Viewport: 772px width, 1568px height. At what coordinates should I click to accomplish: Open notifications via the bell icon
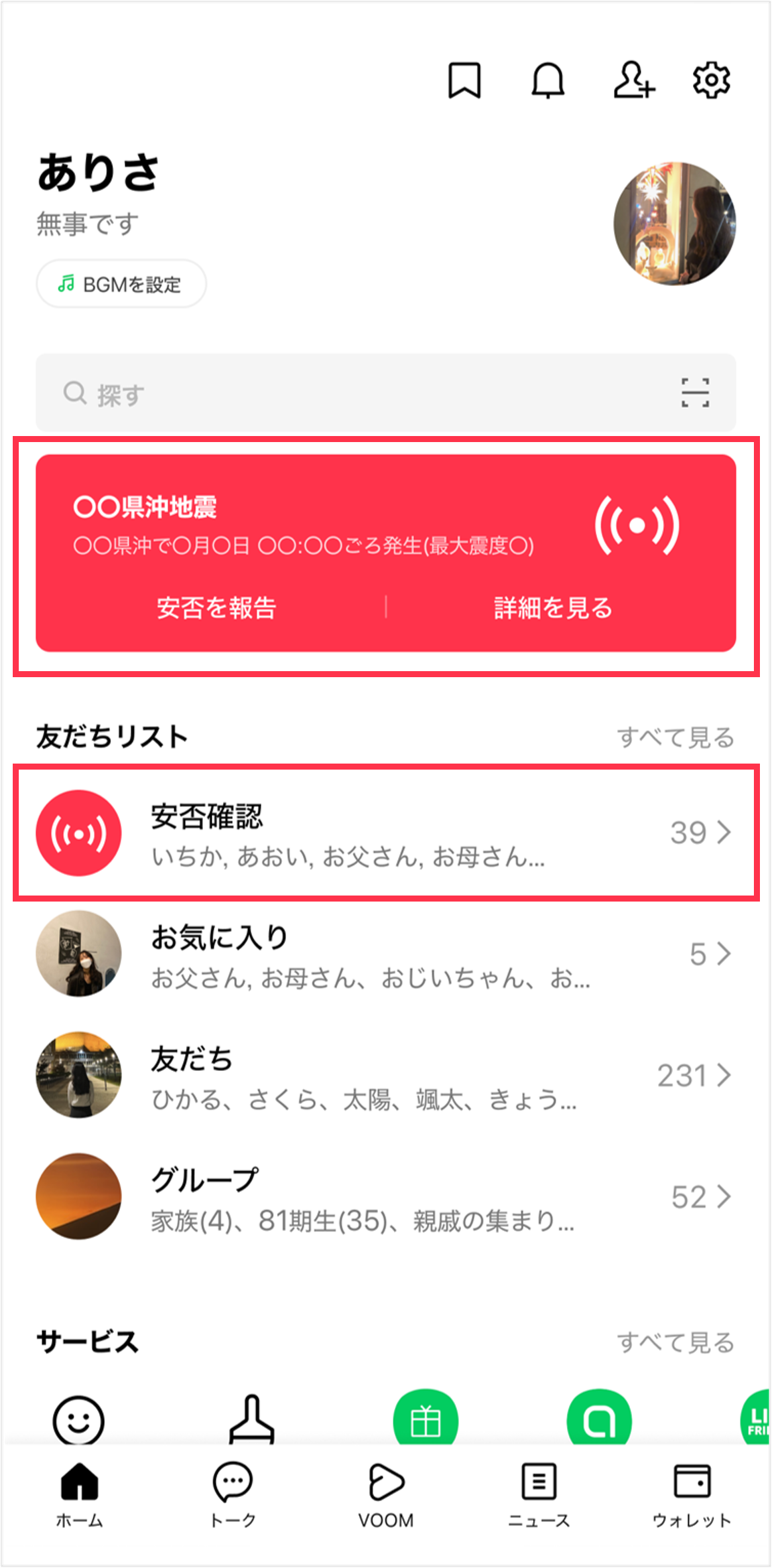547,82
